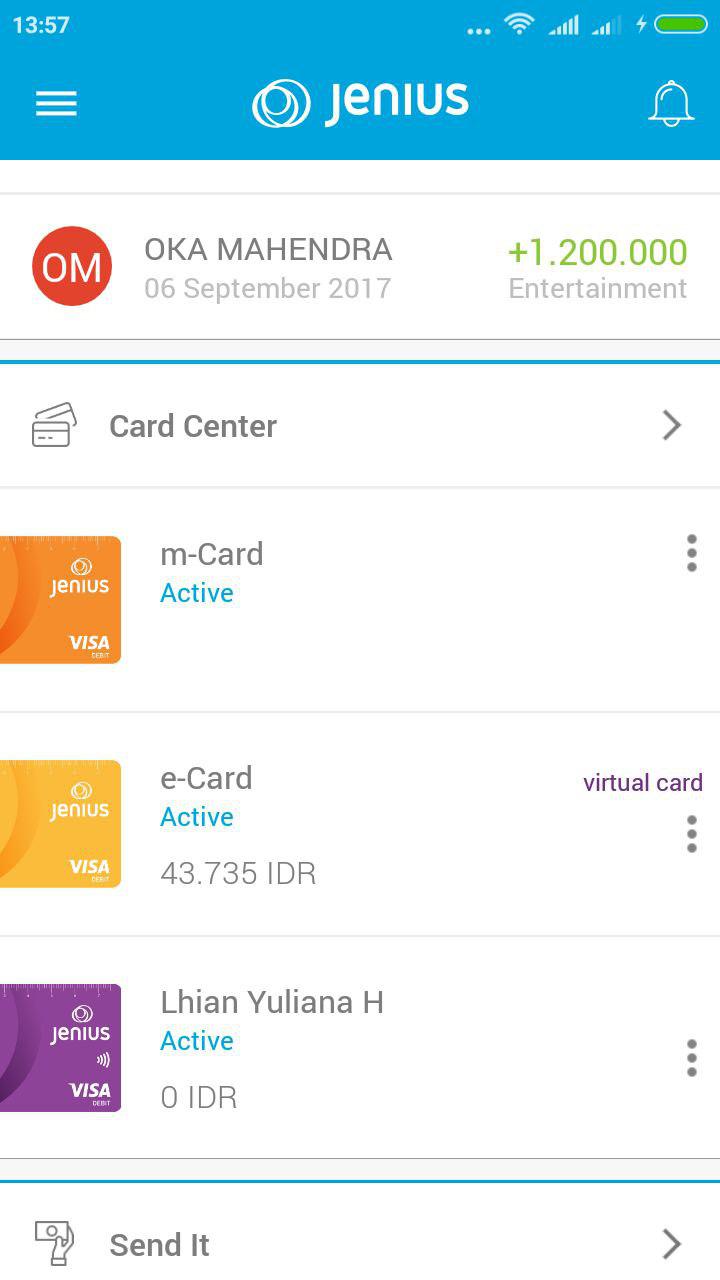This screenshot has height=1280, width=720.
Task: Open Oka Mahendra's transaction entry
Action: point(360,267)
